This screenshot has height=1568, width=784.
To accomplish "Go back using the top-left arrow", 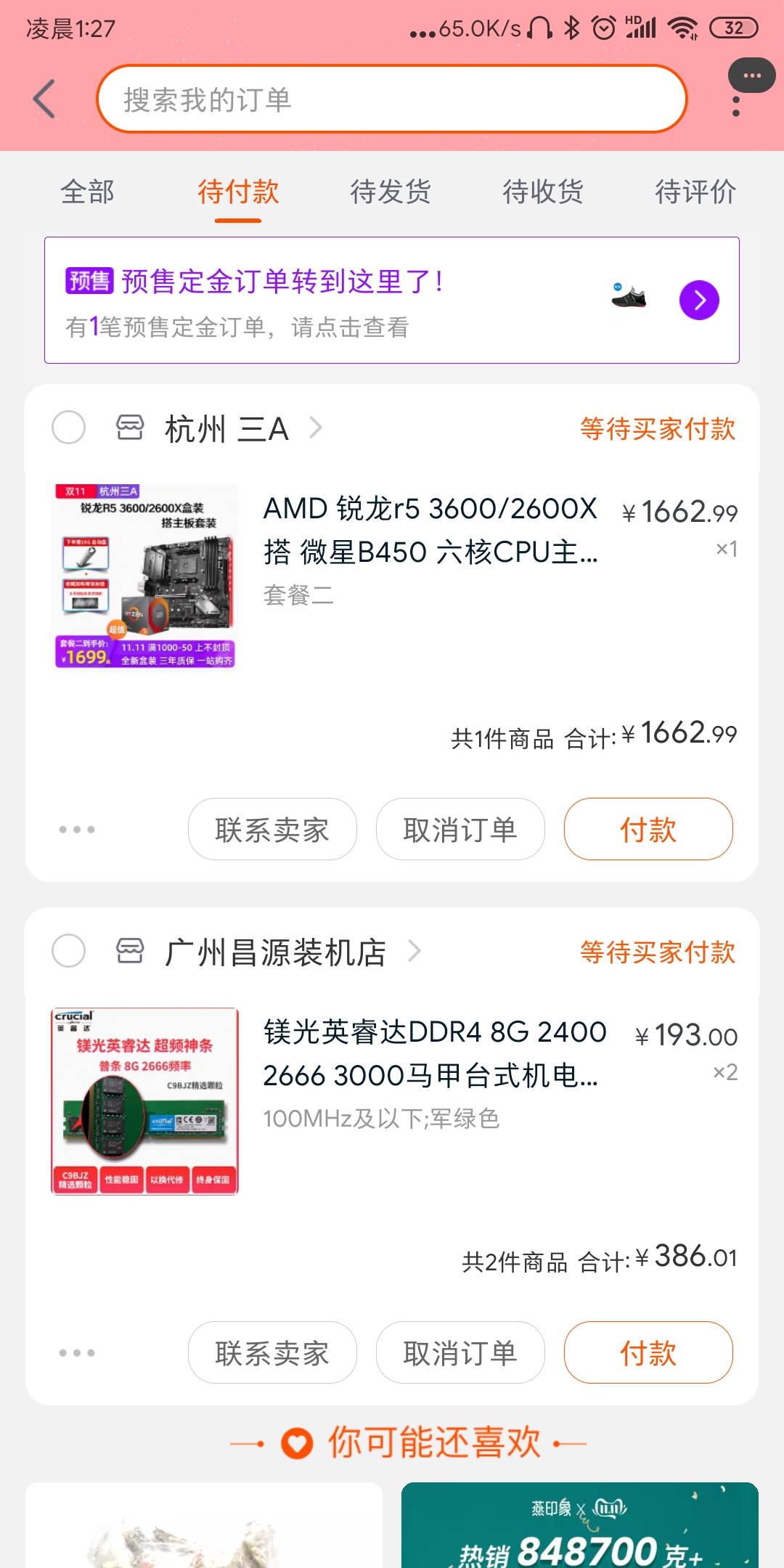I will coord(45,99).
